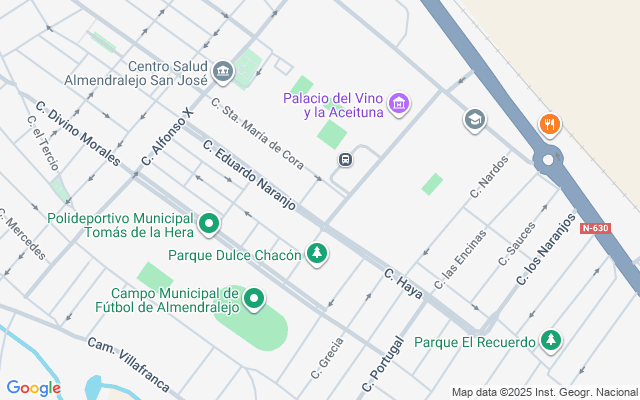Tap the Parque El Recuerdo marker
640x400 pixels.
point(550,341)
